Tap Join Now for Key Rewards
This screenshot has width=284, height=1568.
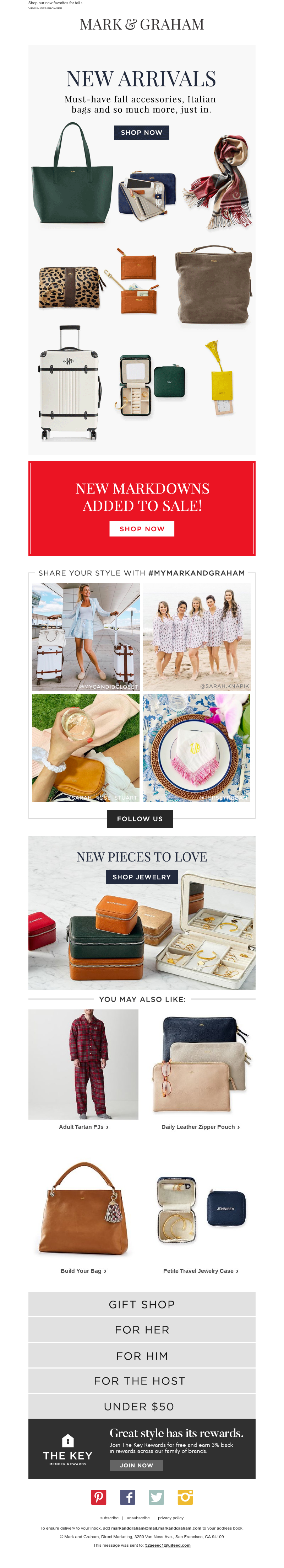(x=136, y=1465)
